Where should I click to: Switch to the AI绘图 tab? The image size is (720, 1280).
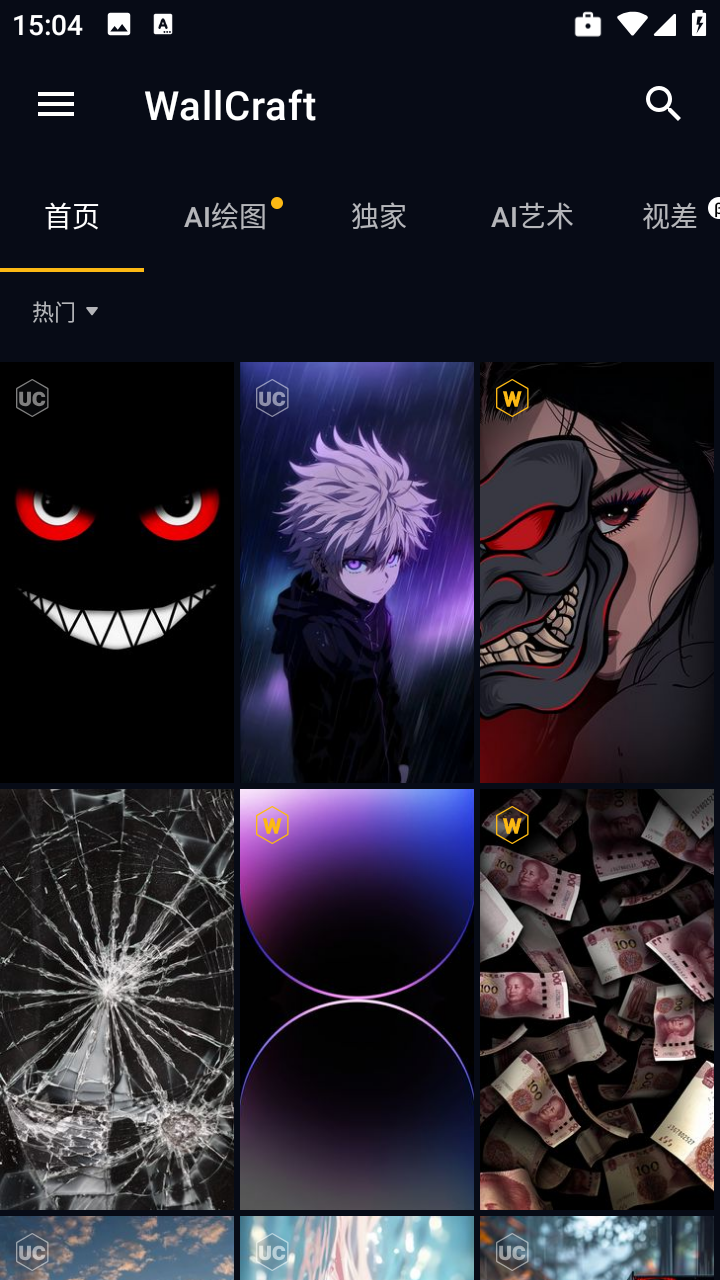(x=226, y=216)
